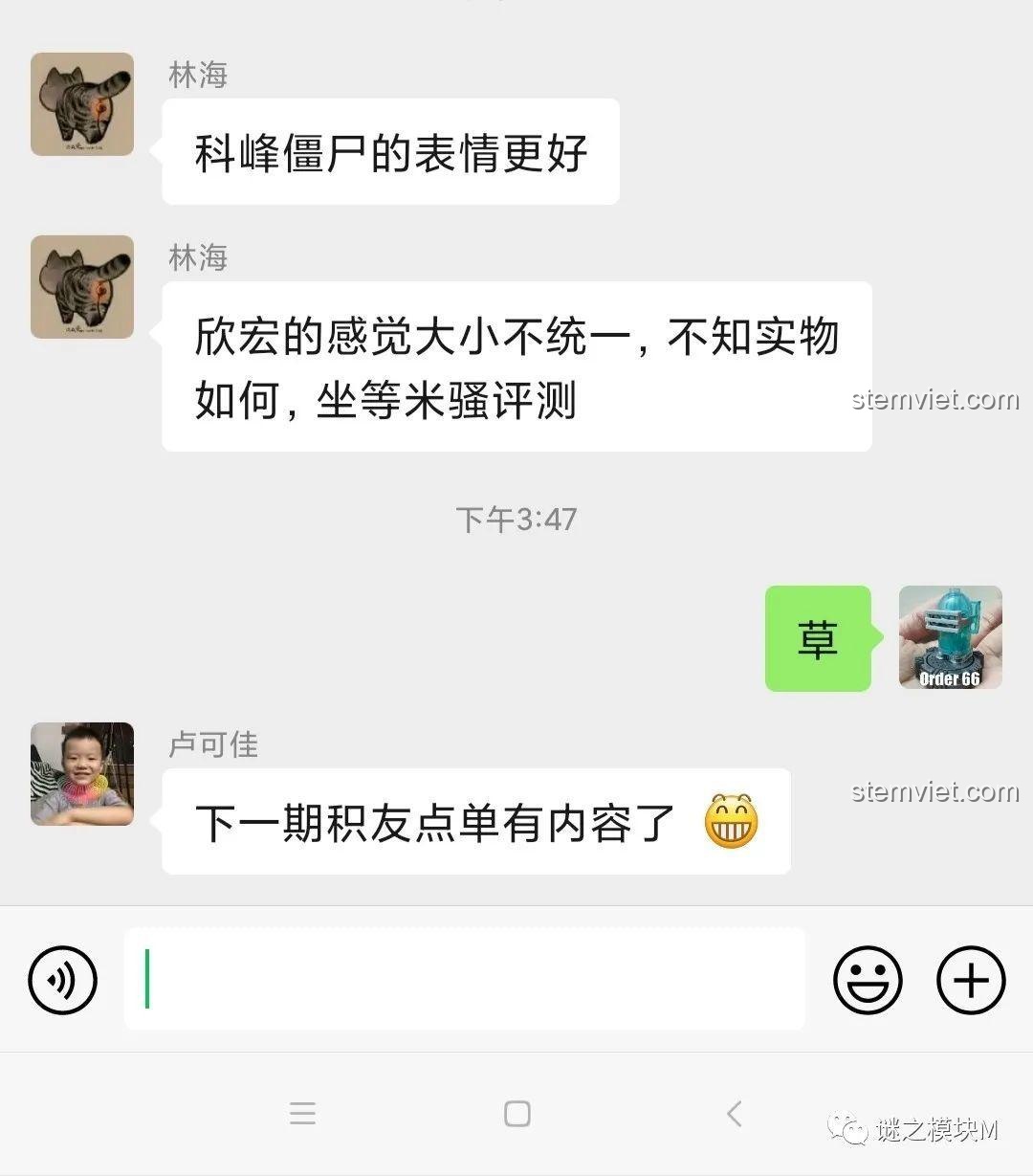This screenshot has width=1033, height=1176.
Task: View 林海's avatar beside 欣宏 message
Action: [x=82, y=287]
